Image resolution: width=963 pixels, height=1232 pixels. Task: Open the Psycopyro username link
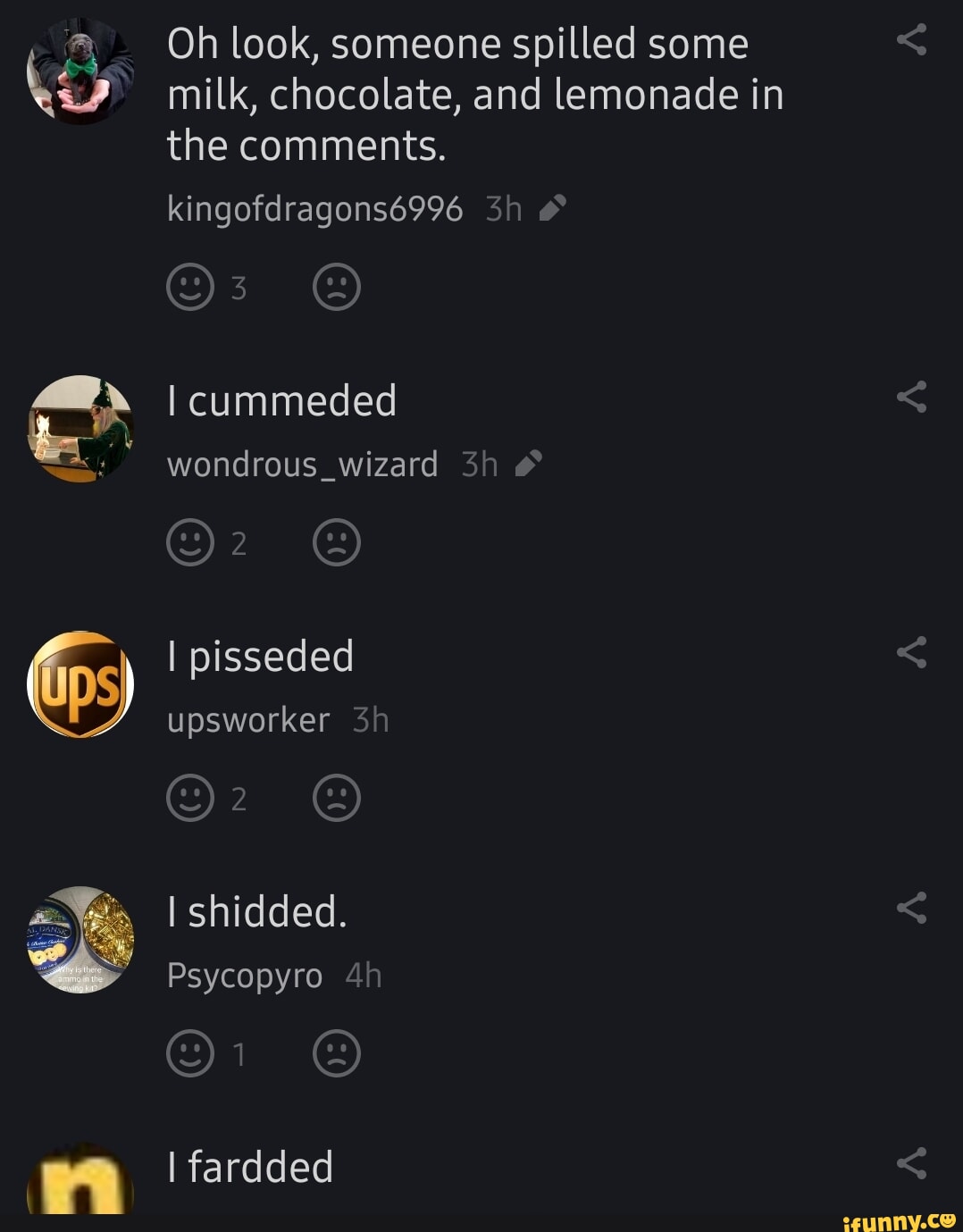pos(245,976)
